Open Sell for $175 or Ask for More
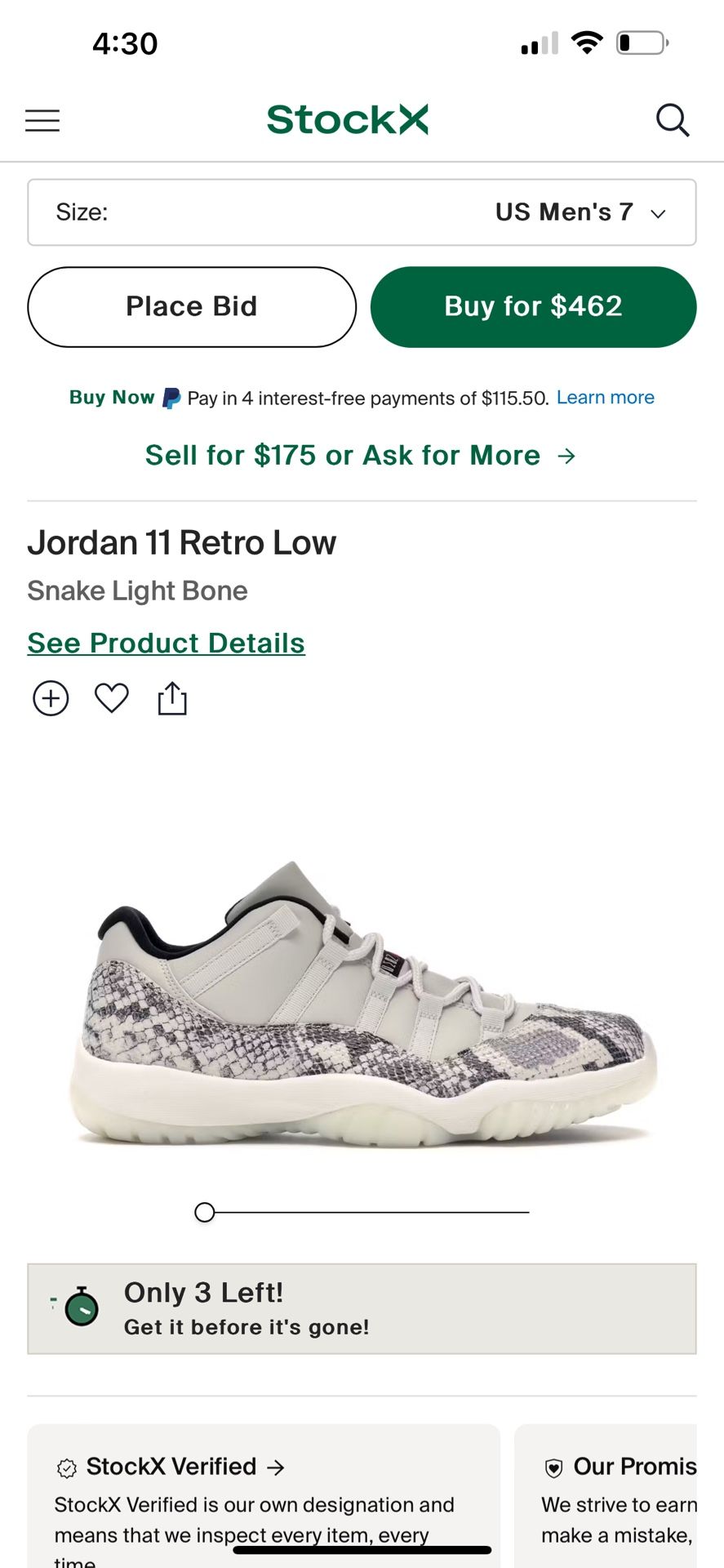 click(362, 455)
